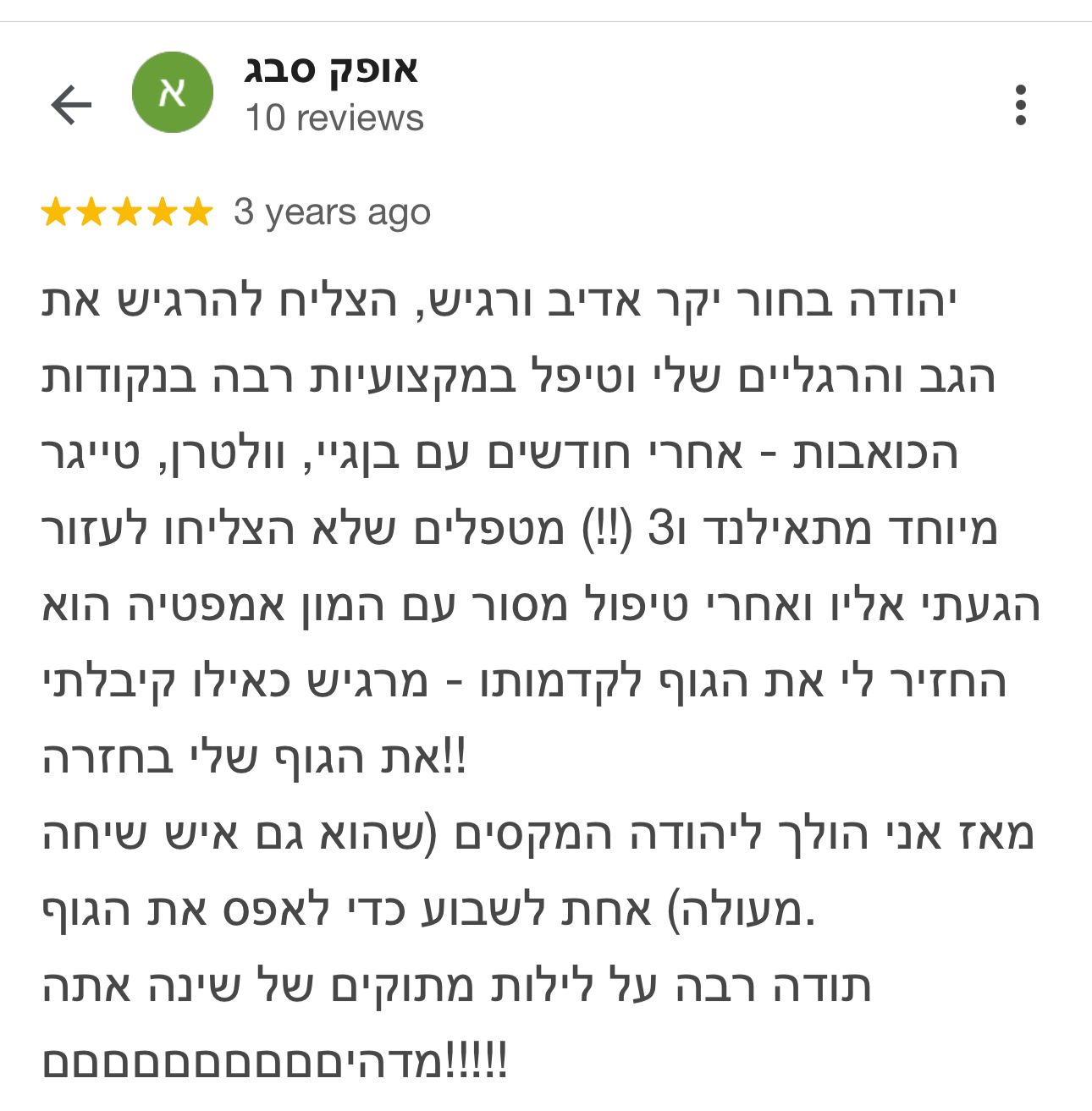1092x1111 pixels.
Task: View אופק סבג's 10 reviews profile
Action: pyautogui.click(x=334, y=118)
